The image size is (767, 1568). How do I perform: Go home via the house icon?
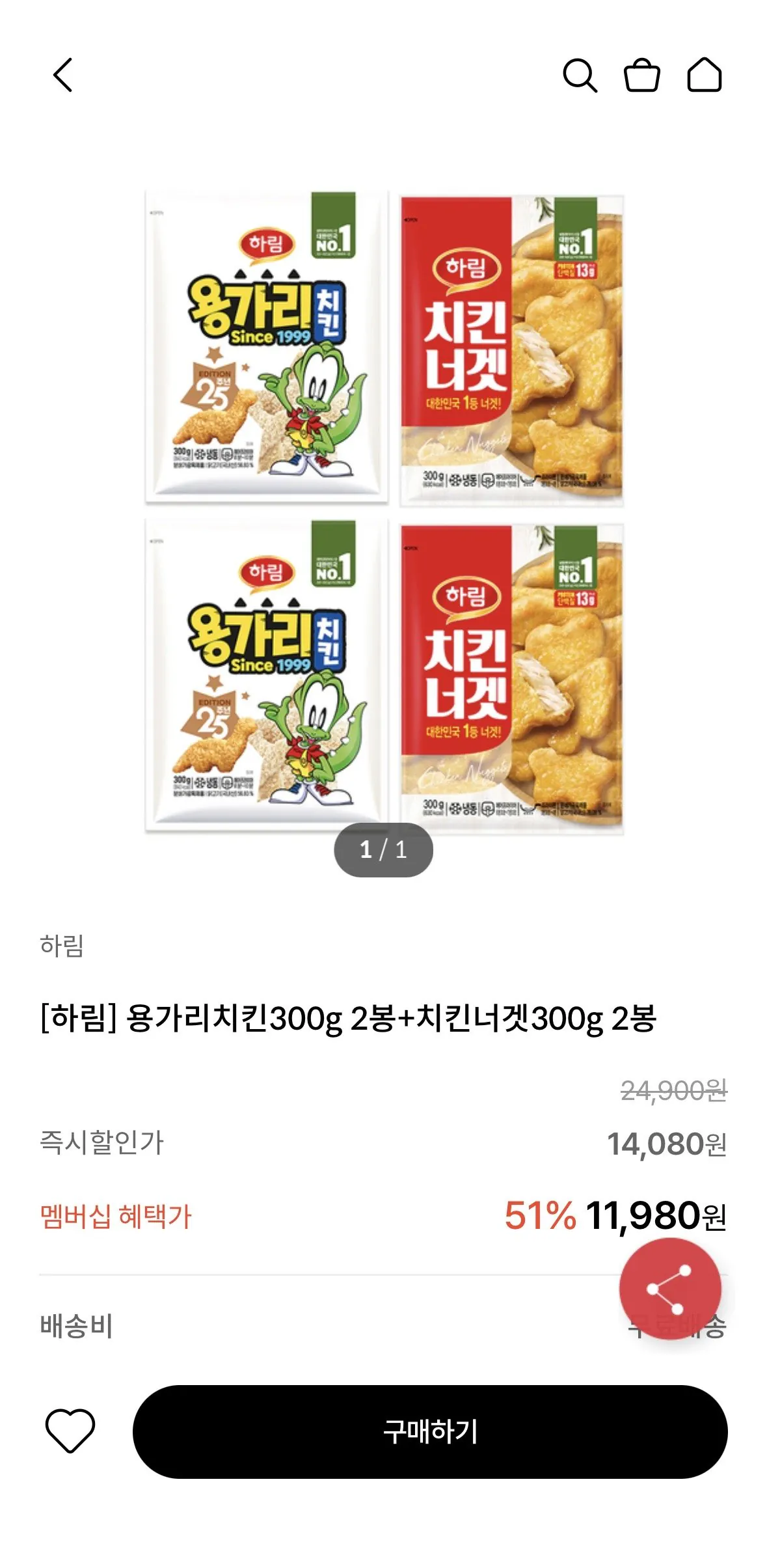click(706, 78)
